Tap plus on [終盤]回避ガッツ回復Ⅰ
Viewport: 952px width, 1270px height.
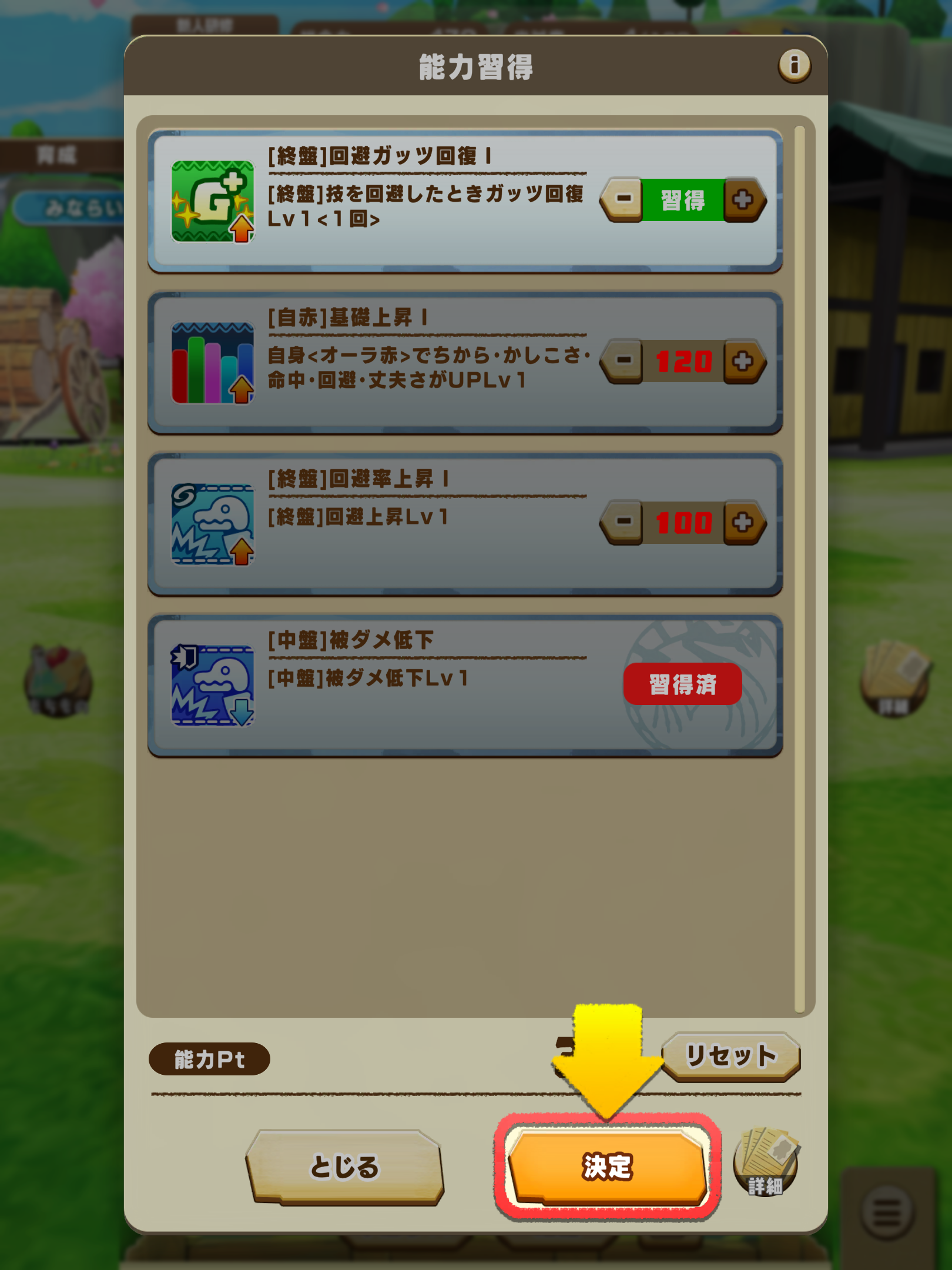tap(744, 199)
